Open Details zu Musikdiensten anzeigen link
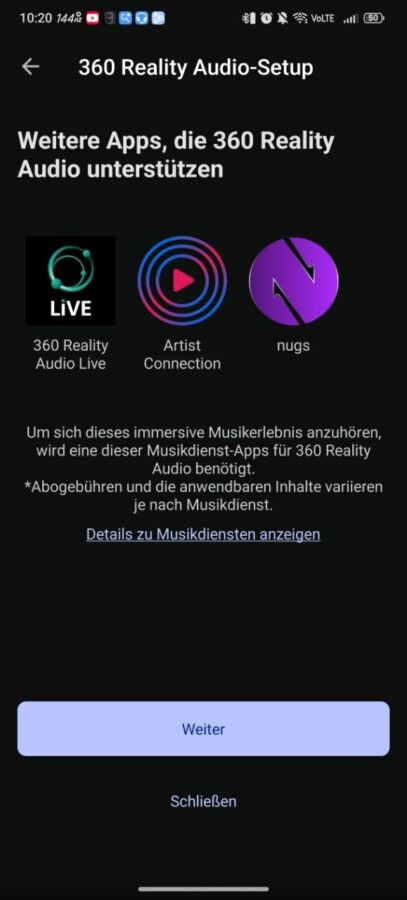This screenshot has height=900, width=407. 203,534
